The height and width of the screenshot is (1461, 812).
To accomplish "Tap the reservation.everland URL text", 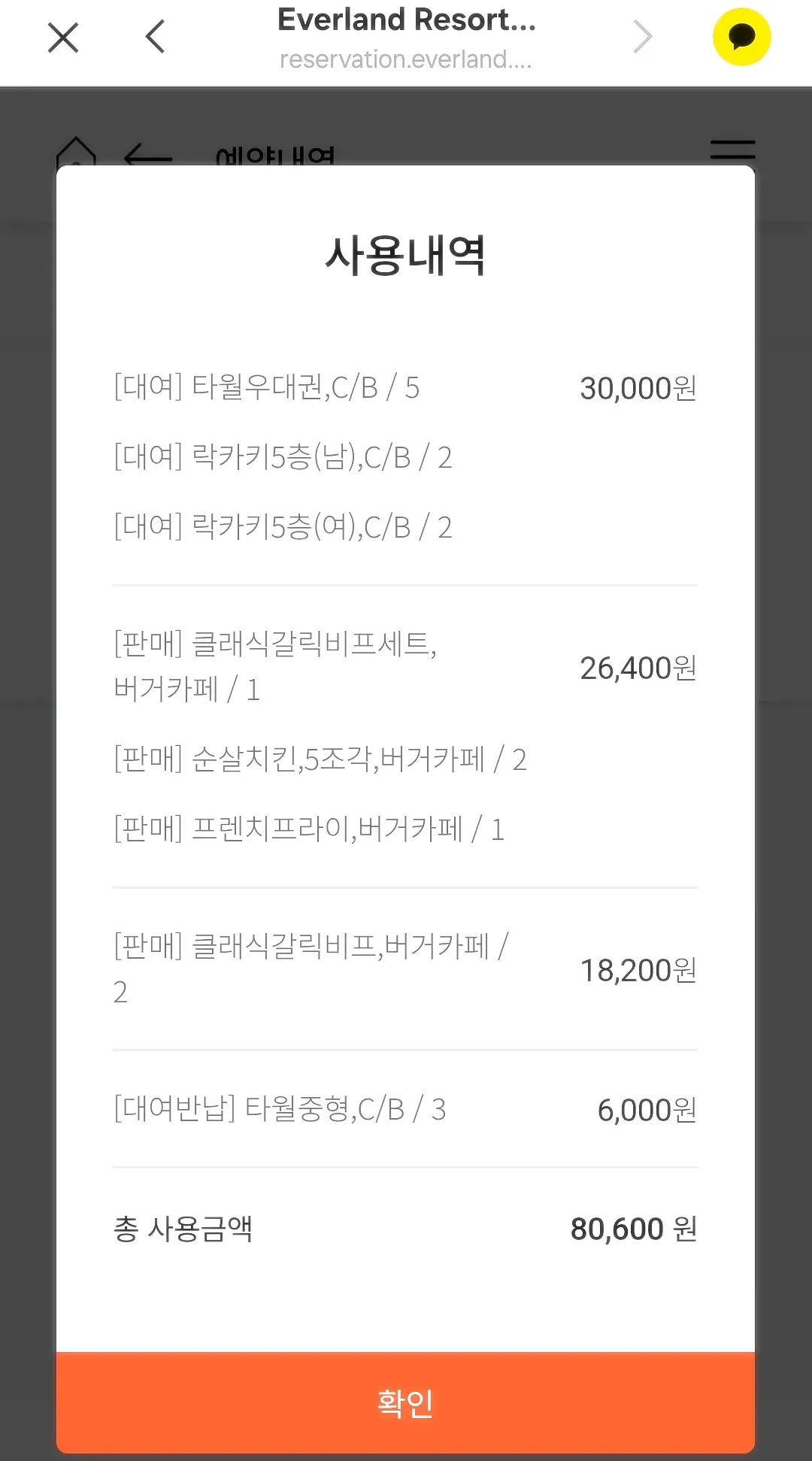I will click(x=406, y=59).
